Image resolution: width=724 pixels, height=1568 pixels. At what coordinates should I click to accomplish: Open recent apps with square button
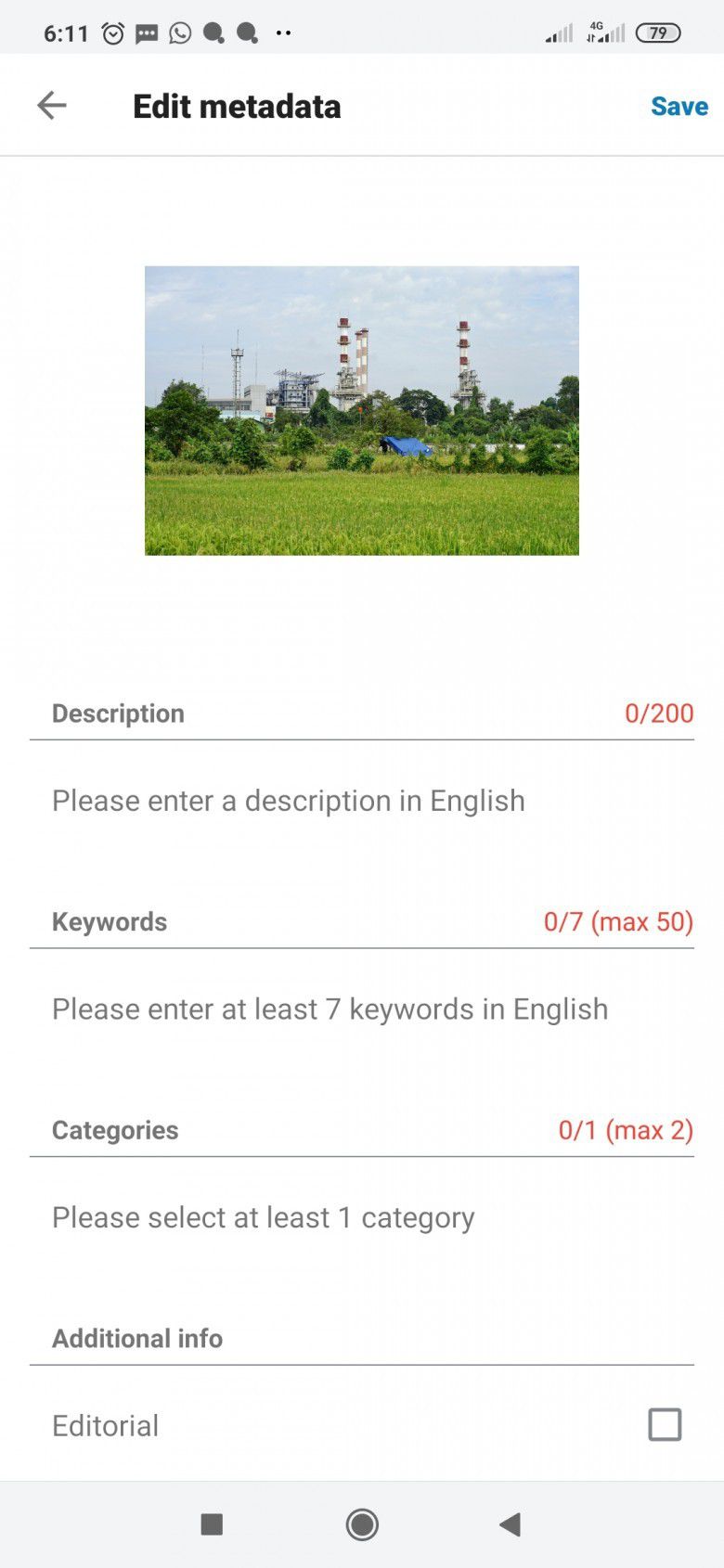point(212,1524)
